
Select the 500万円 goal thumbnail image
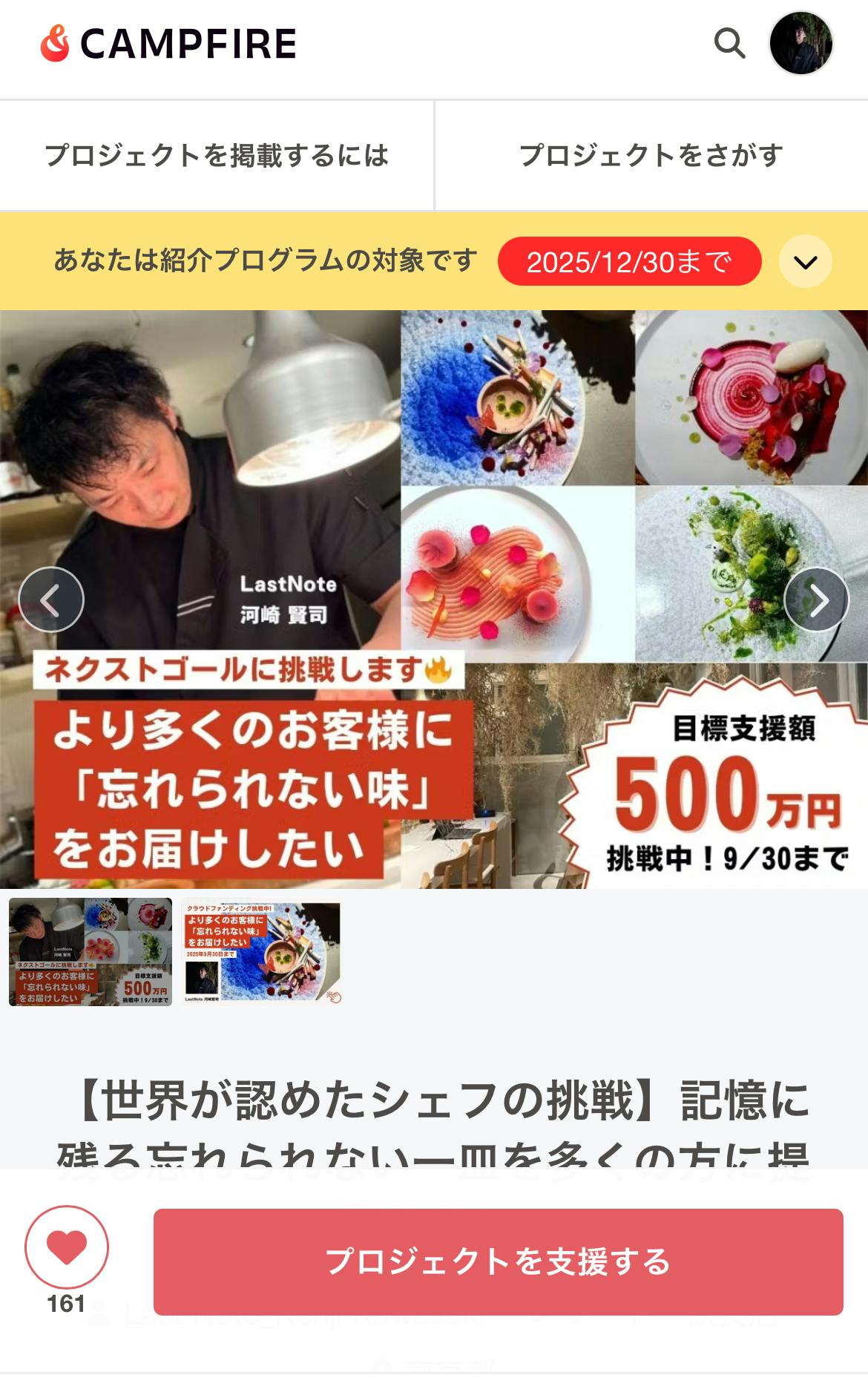(91, 952)
